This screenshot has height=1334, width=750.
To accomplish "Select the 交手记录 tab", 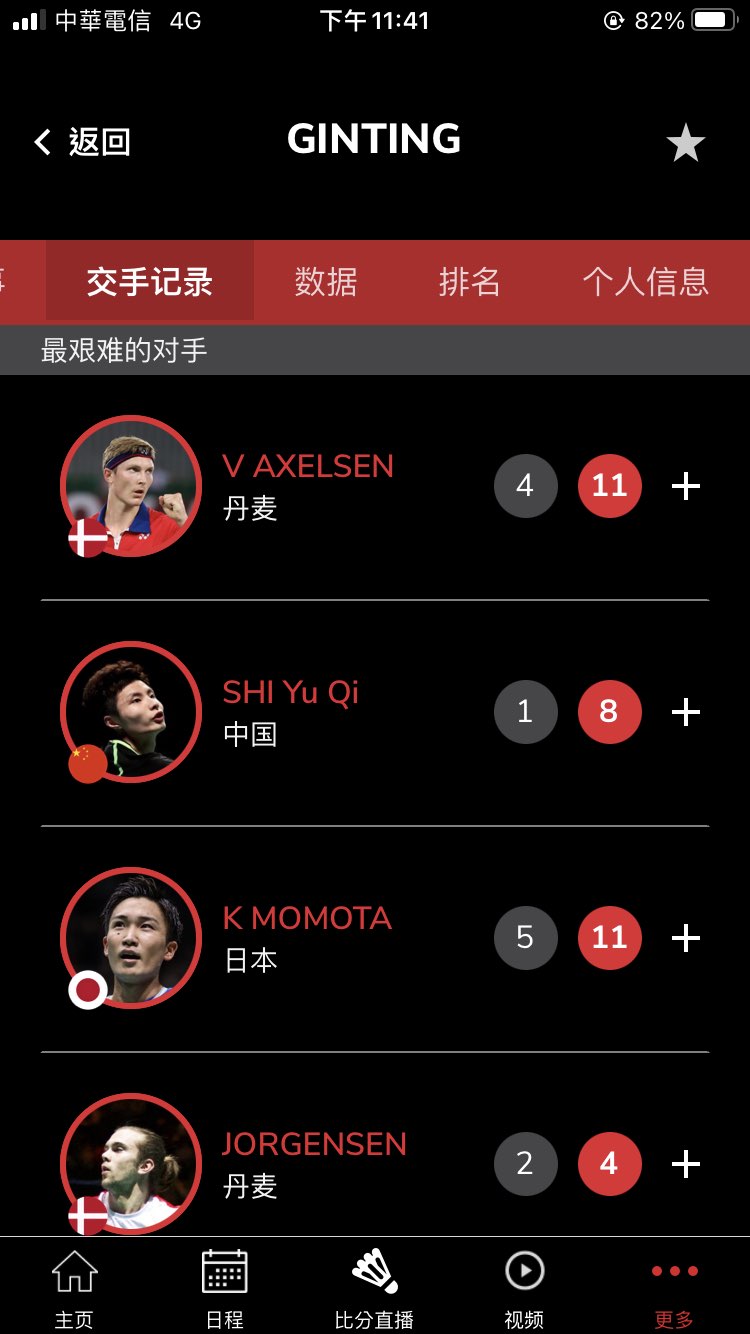I will 150,282.
